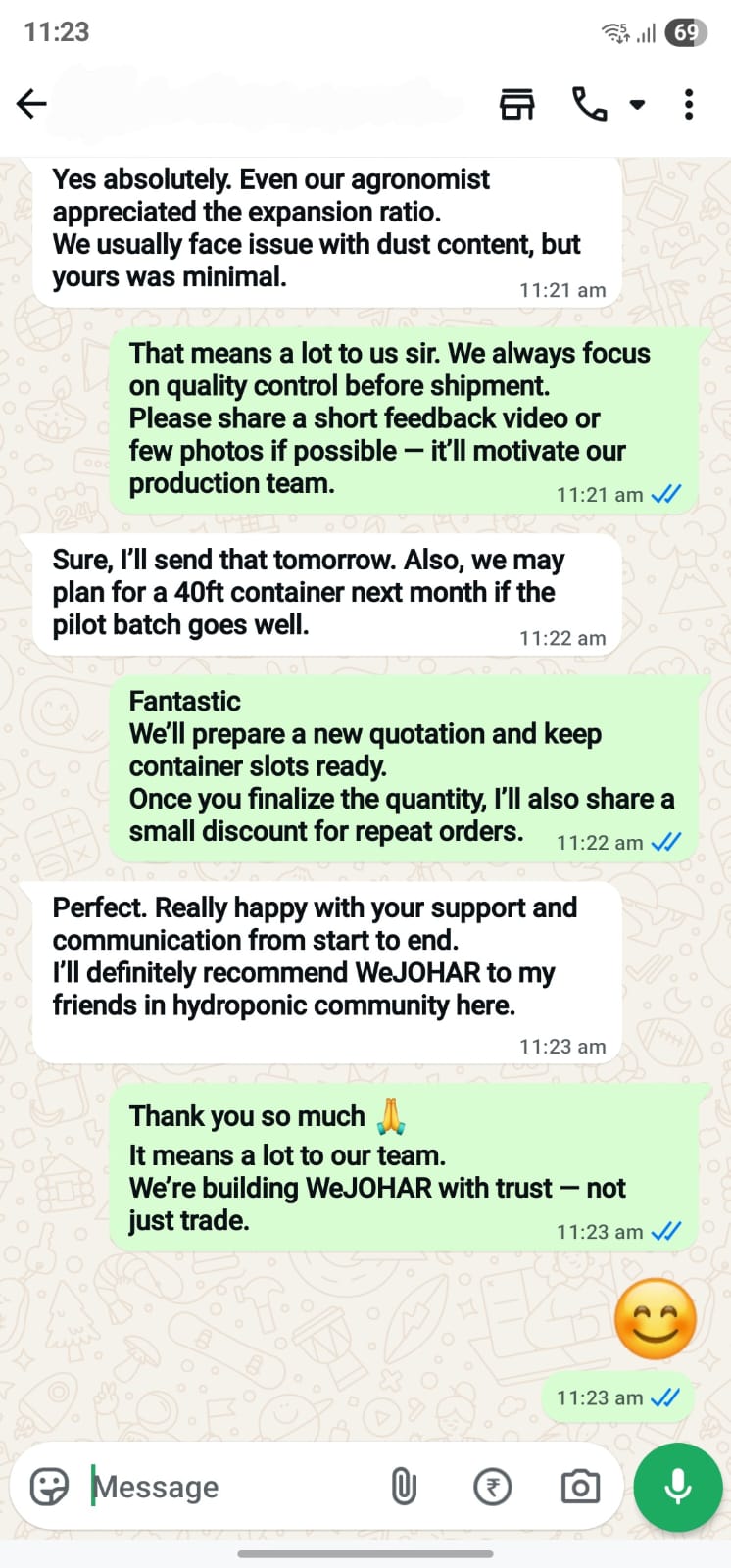Attach a file with the paperclip
The height and width of the screenshot is (1568, 731).
404,1487
